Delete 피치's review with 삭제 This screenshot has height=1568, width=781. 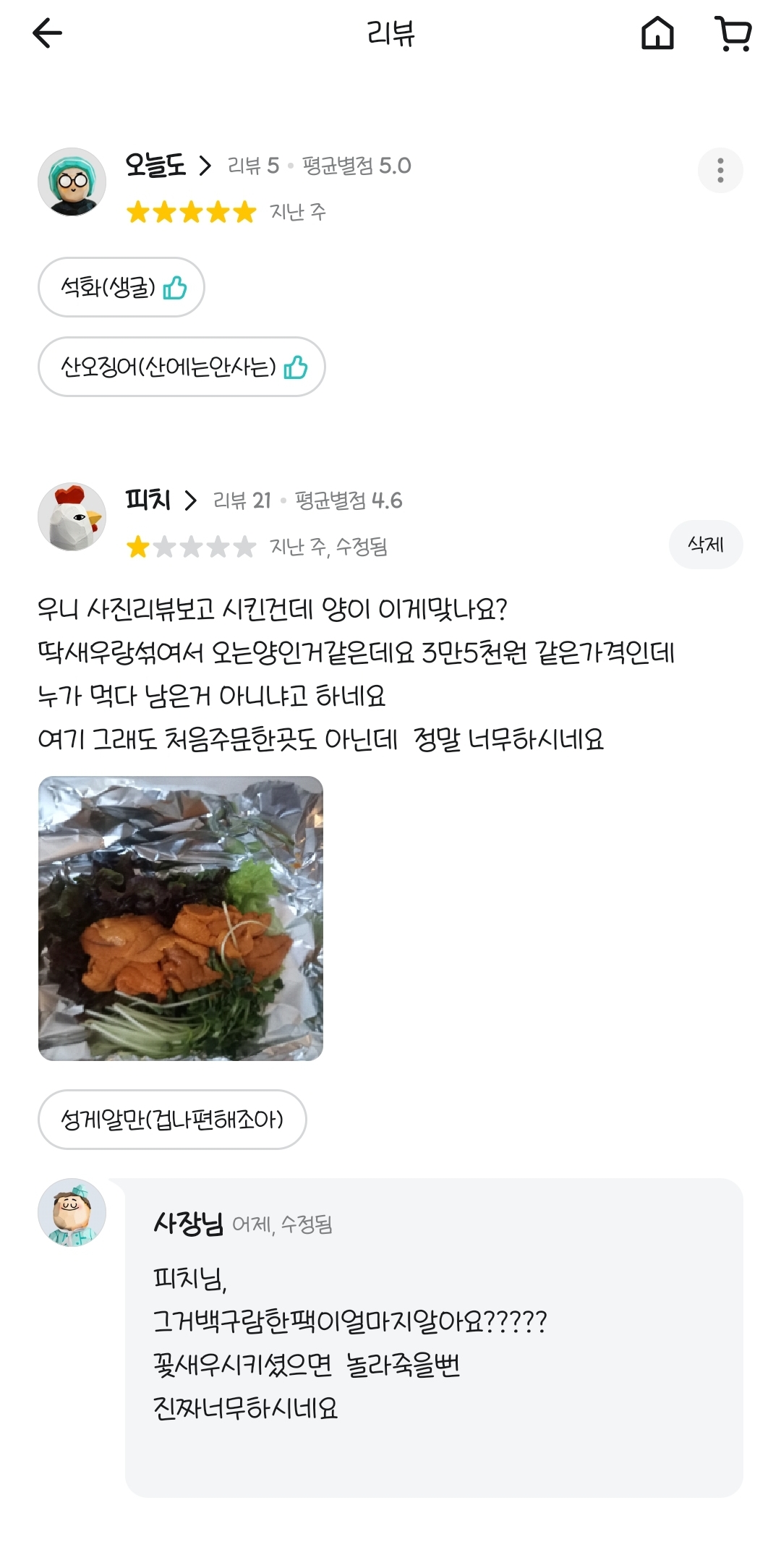click(706, 545)
